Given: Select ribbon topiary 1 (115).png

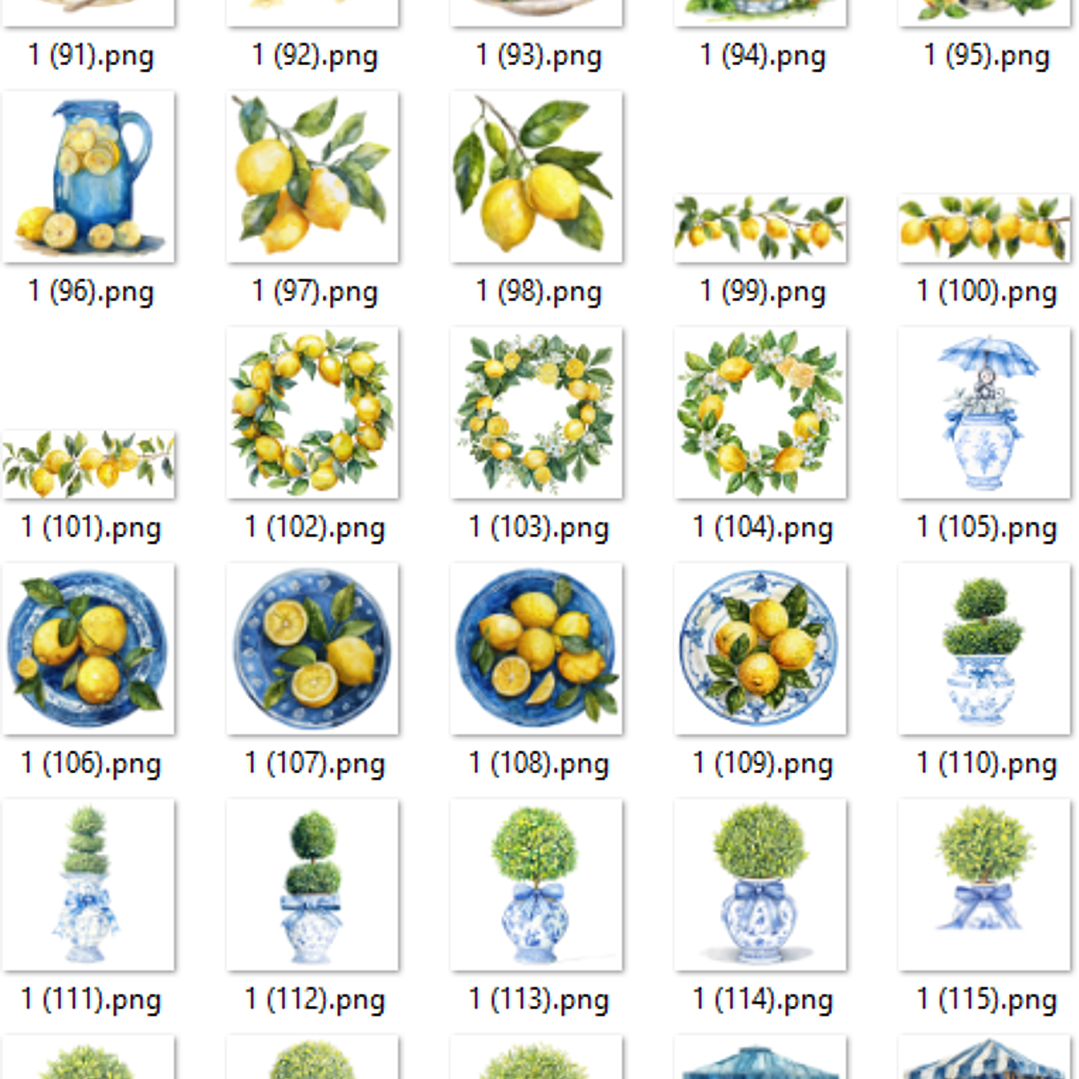Looking at the screenshot, I should (984, 884).
